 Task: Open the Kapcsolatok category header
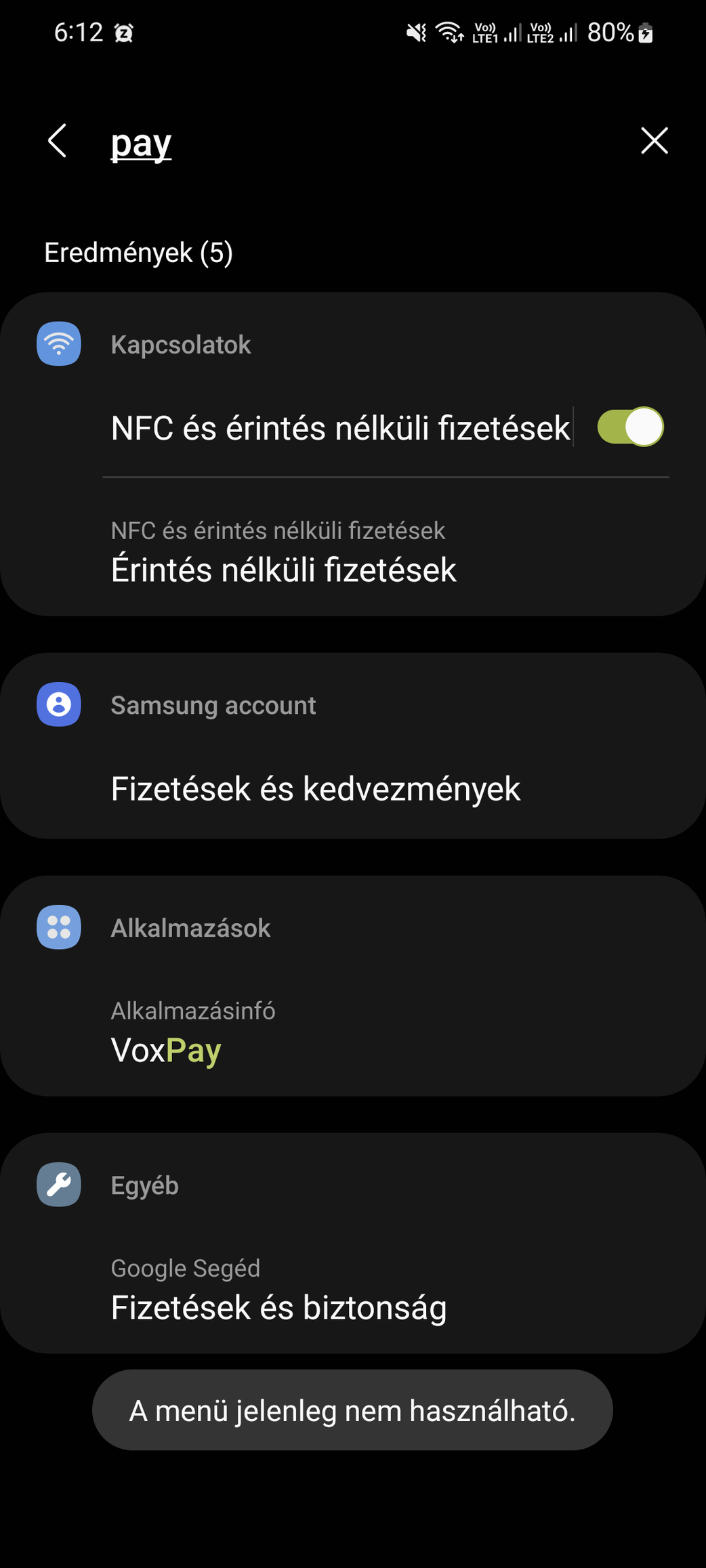point(180,345)
